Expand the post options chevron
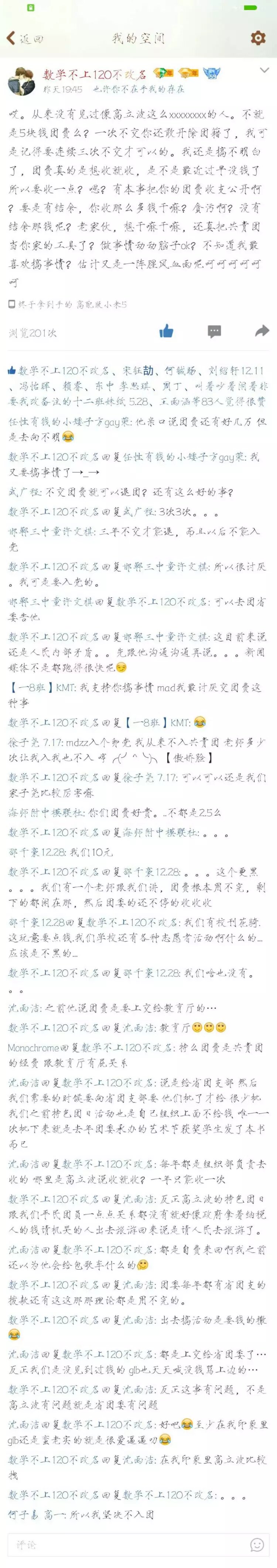Image resolution: width=277 pixels, height=1568 pixels. tap(264, 71)
